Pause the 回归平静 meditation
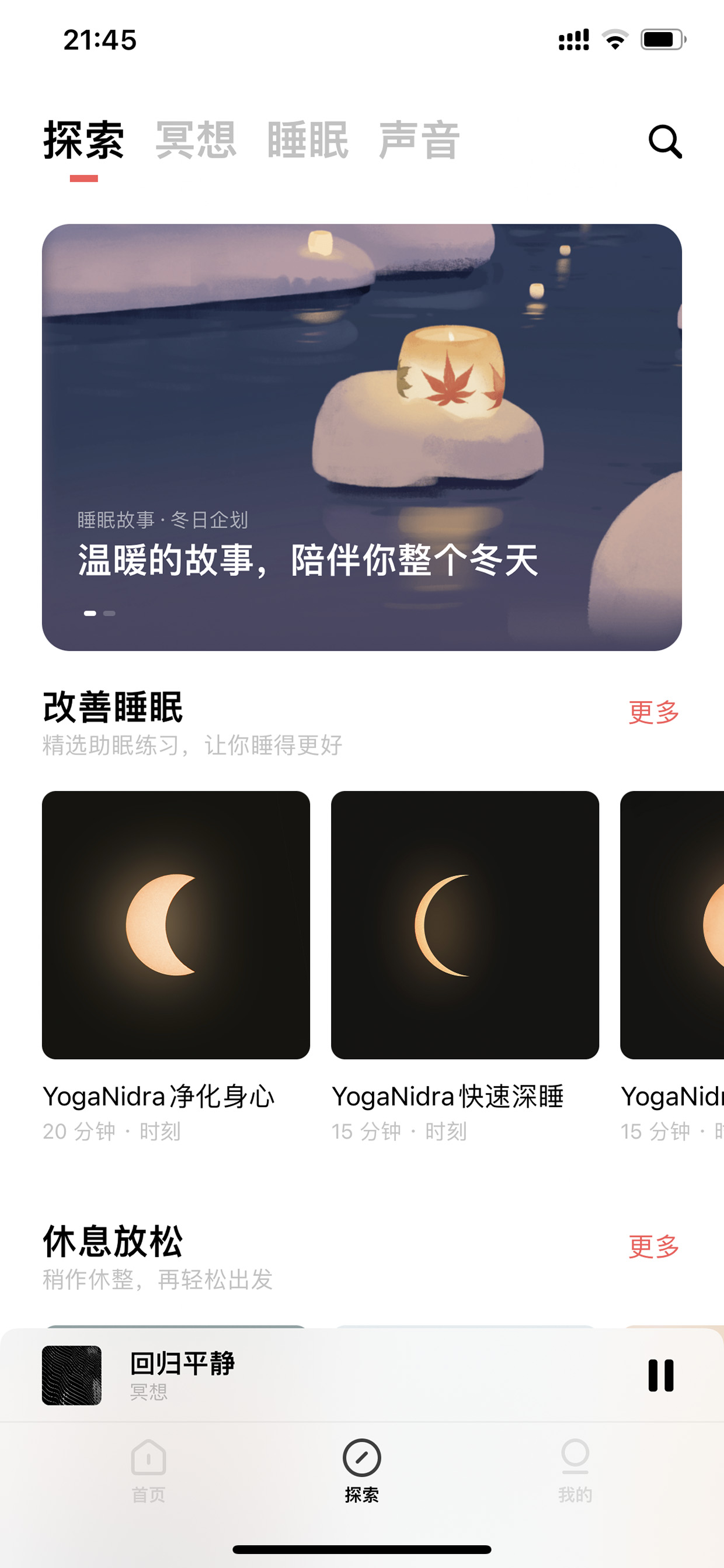724x1568 pixels. tap(661, 1376)
